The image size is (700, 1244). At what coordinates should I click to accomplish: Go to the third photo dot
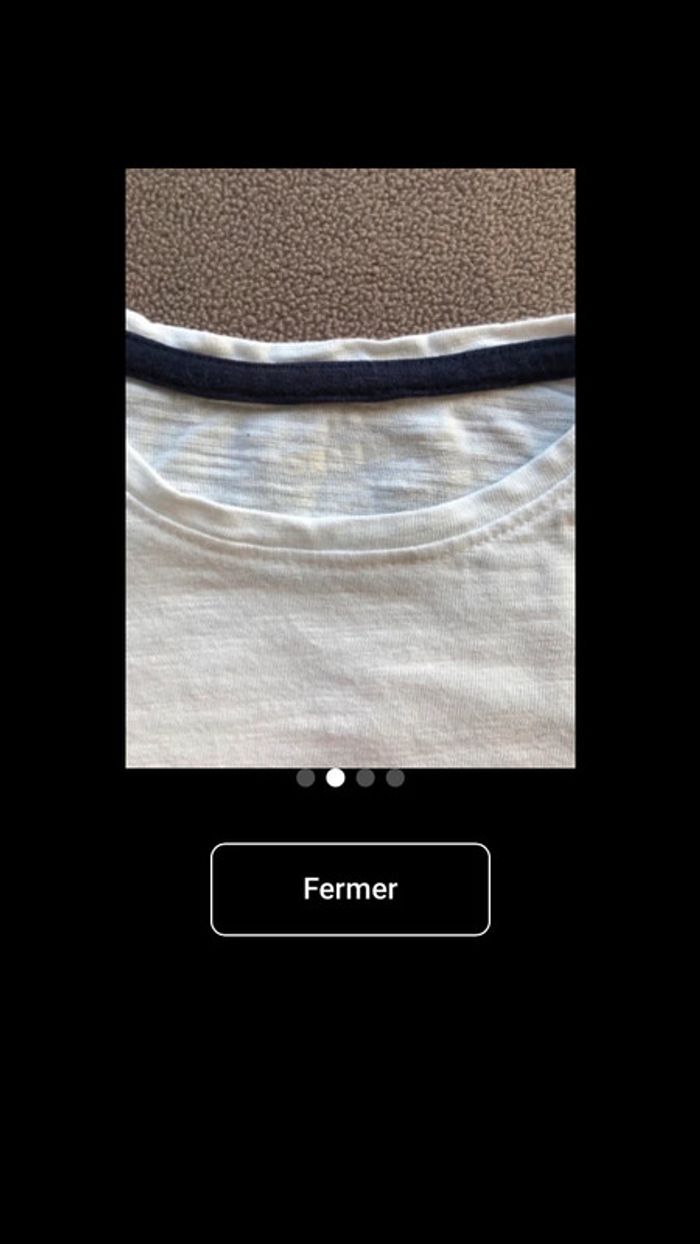366,778
